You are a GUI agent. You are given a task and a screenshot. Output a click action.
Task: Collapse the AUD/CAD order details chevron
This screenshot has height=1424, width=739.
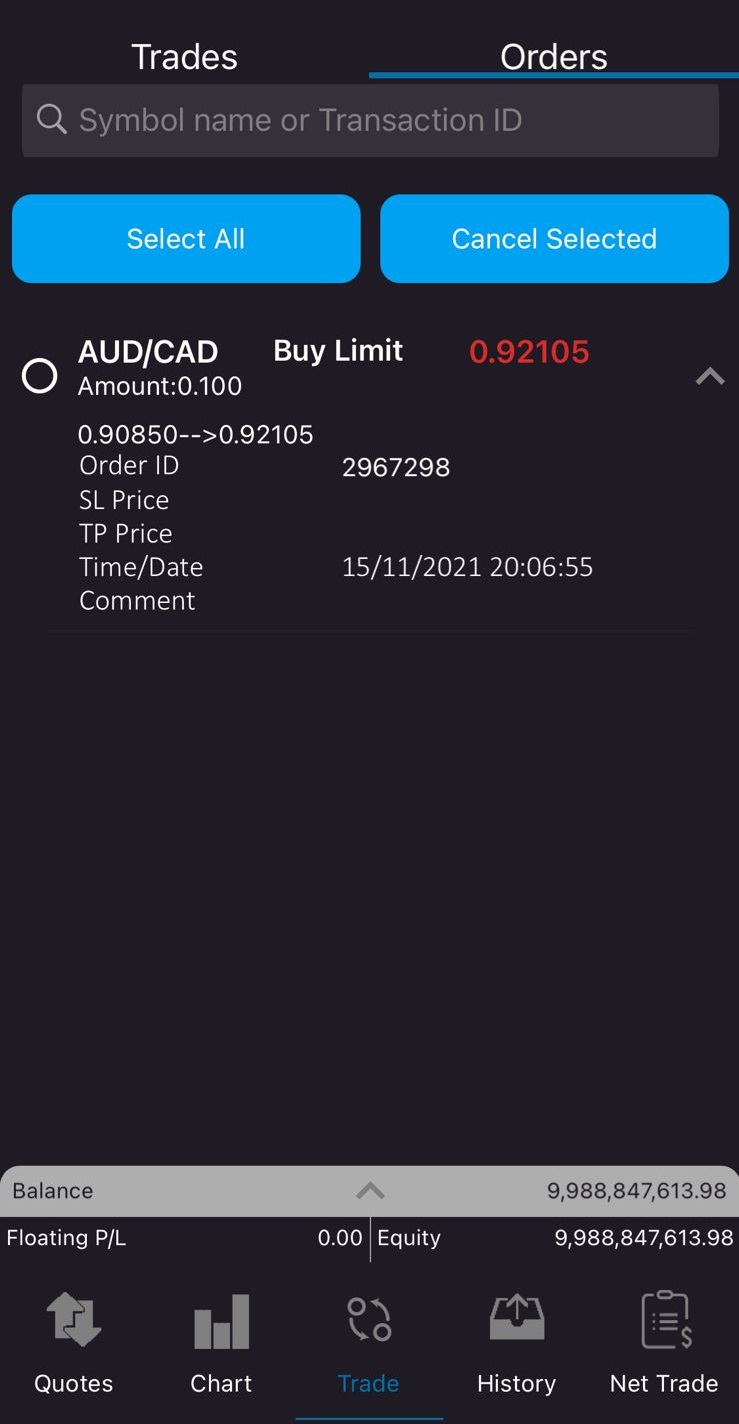pyautogui.click(x=710, y=376)
